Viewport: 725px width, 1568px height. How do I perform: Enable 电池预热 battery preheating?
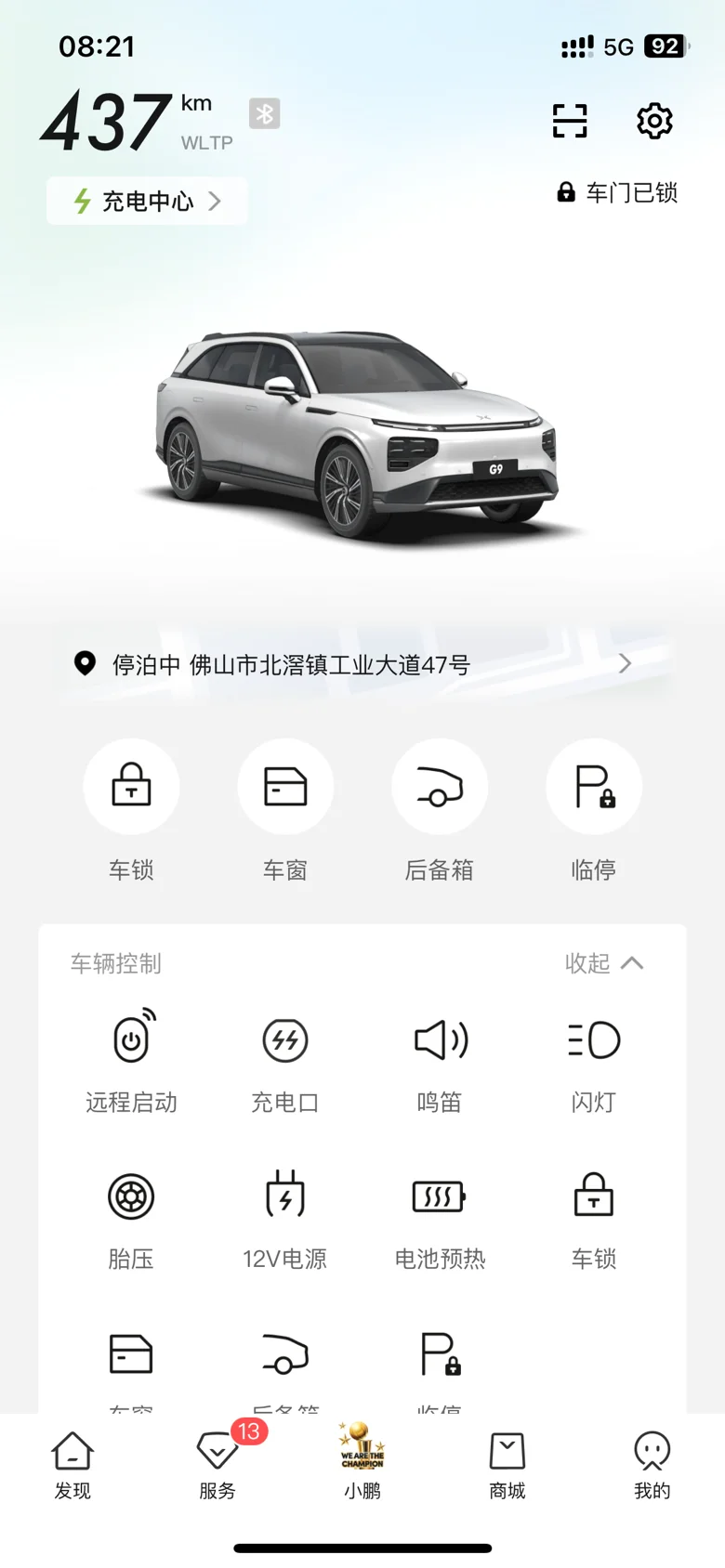point(440,1219)
